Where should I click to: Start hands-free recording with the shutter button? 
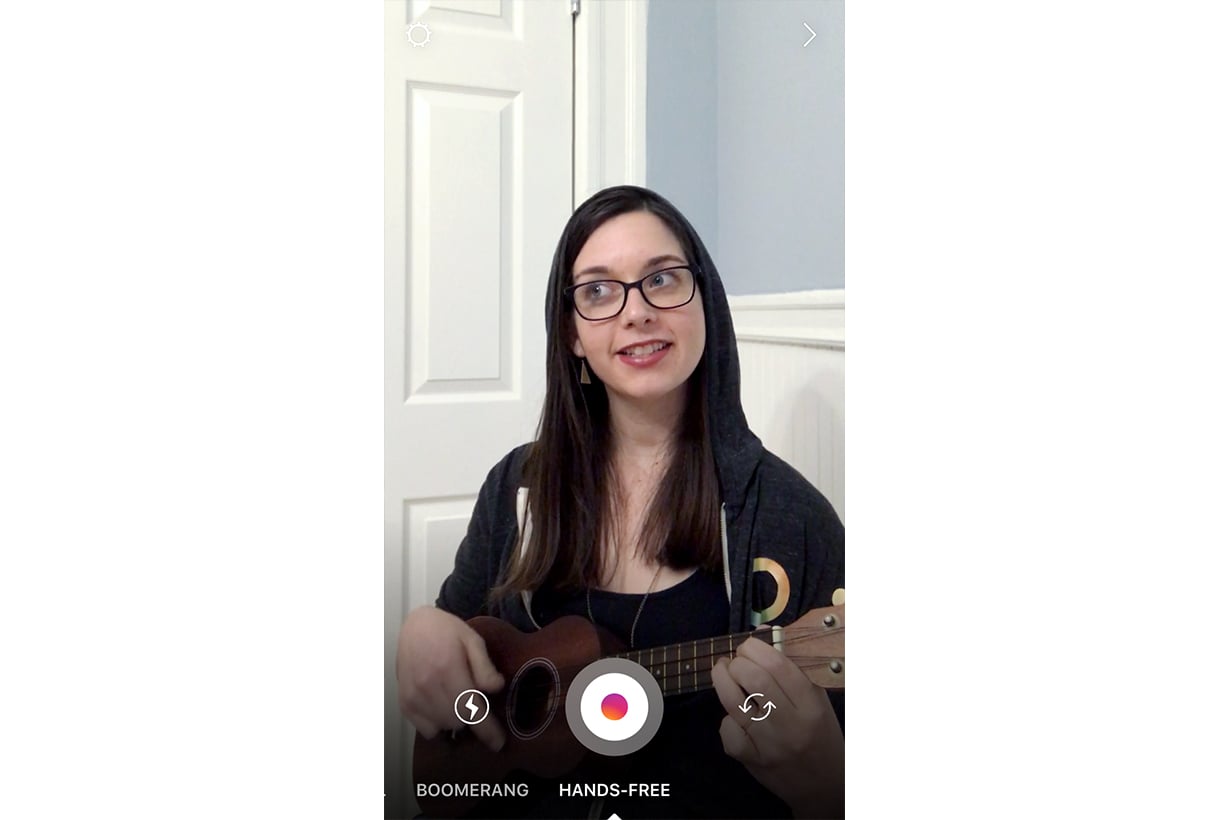coord(614,707)
